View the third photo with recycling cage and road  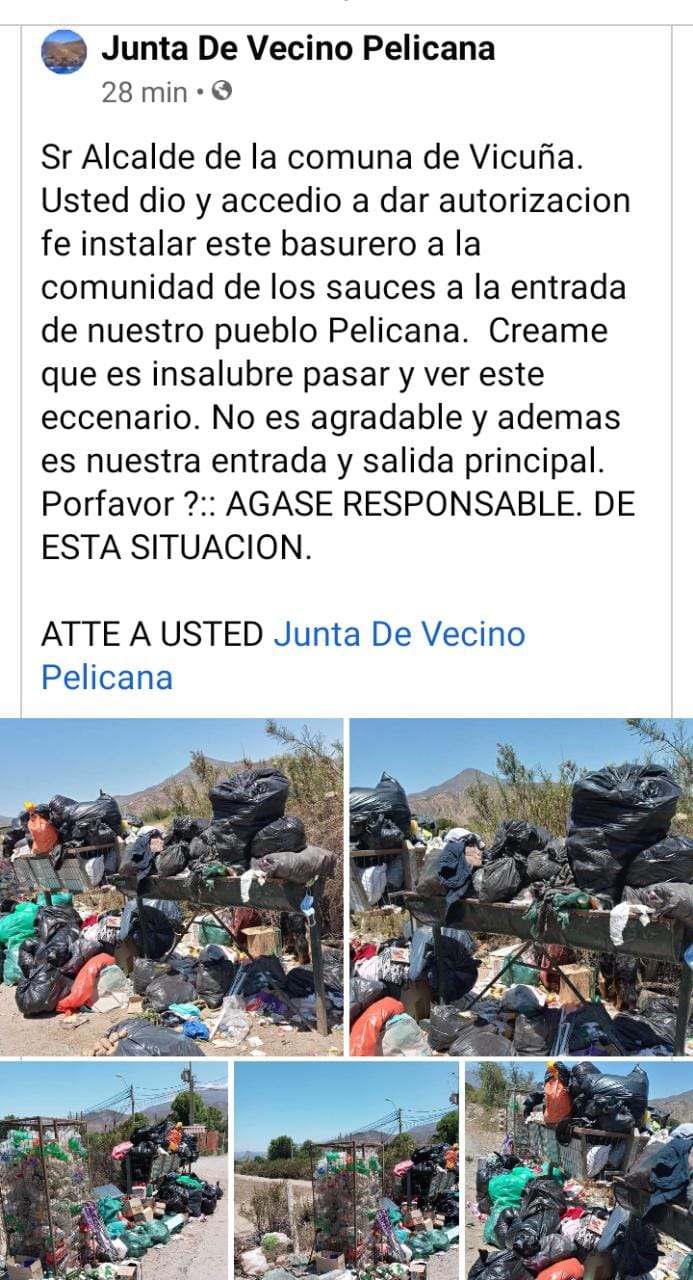tap(114, 1171)
